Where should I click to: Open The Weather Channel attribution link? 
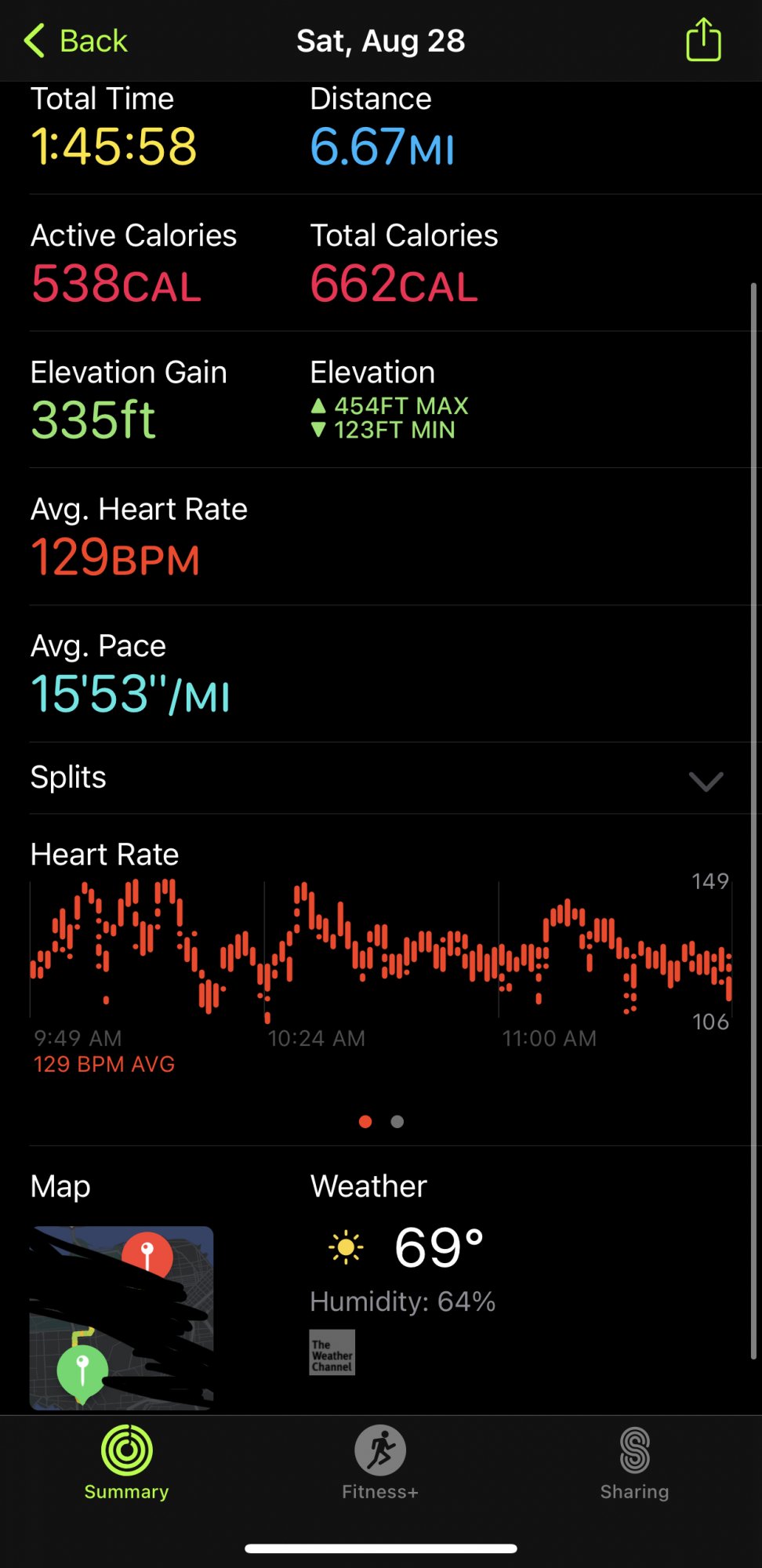[x=332, y=1352]
